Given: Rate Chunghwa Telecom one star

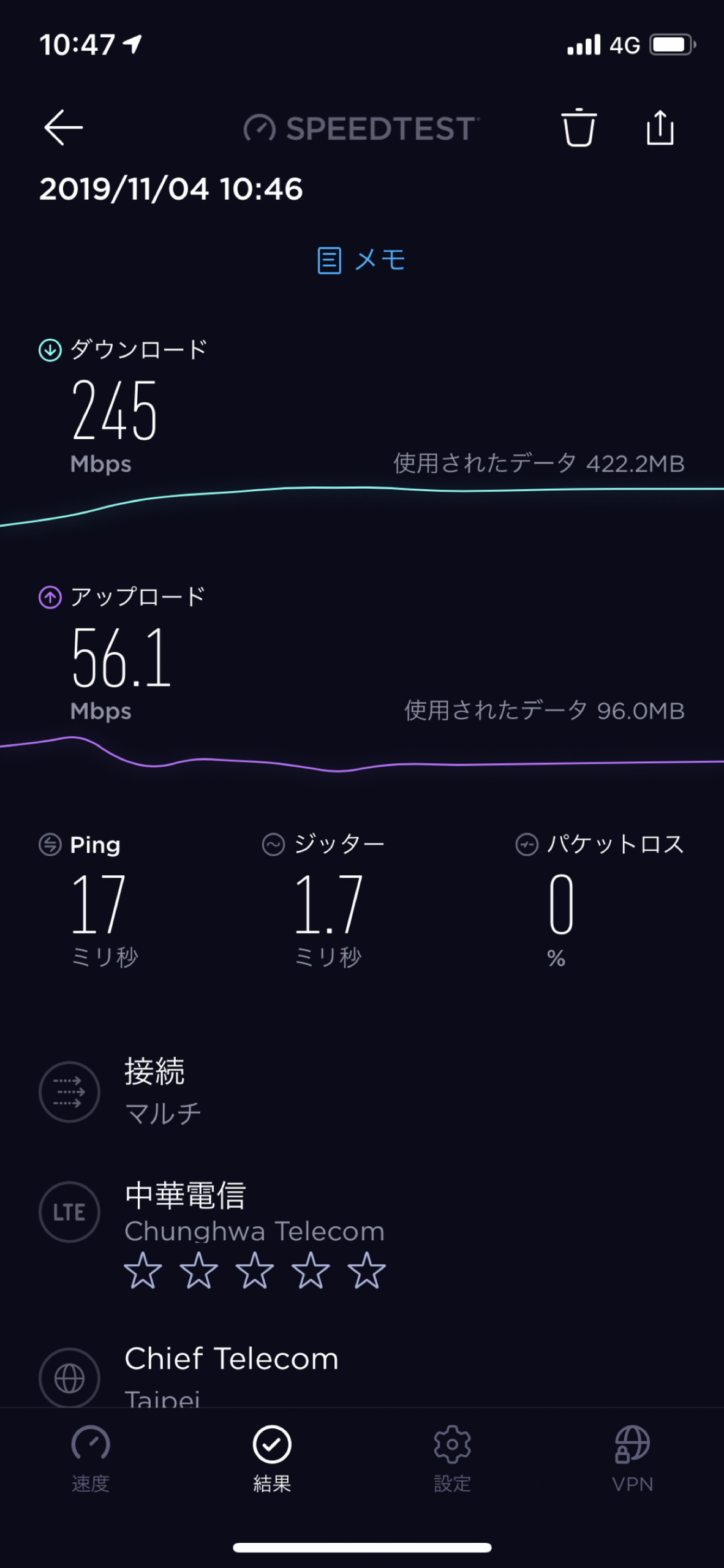Looking at the screenshot, I should pyautogui.click(x=143, y=1271).
